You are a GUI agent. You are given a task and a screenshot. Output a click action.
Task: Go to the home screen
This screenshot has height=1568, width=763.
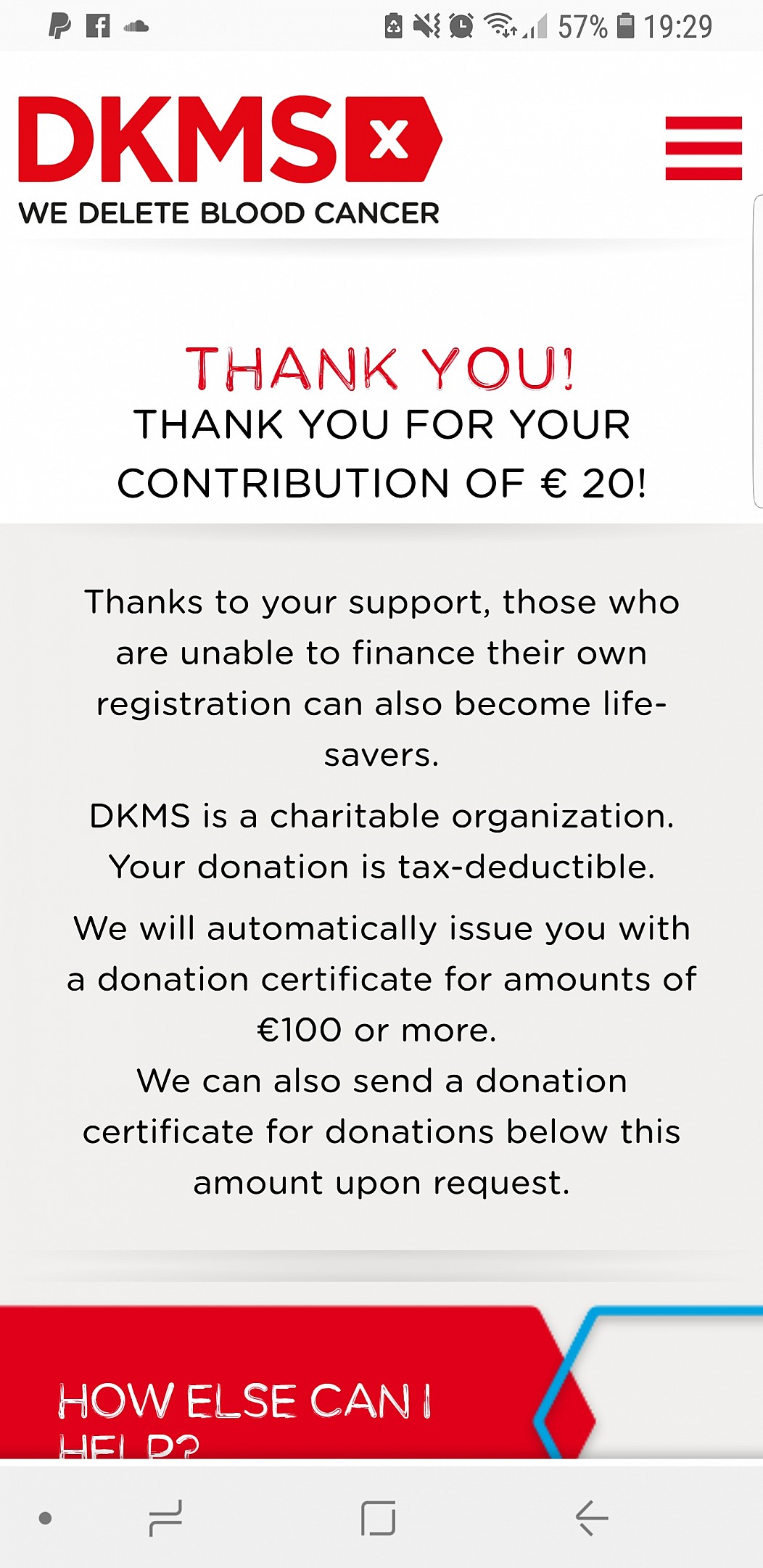[378, 1517]
